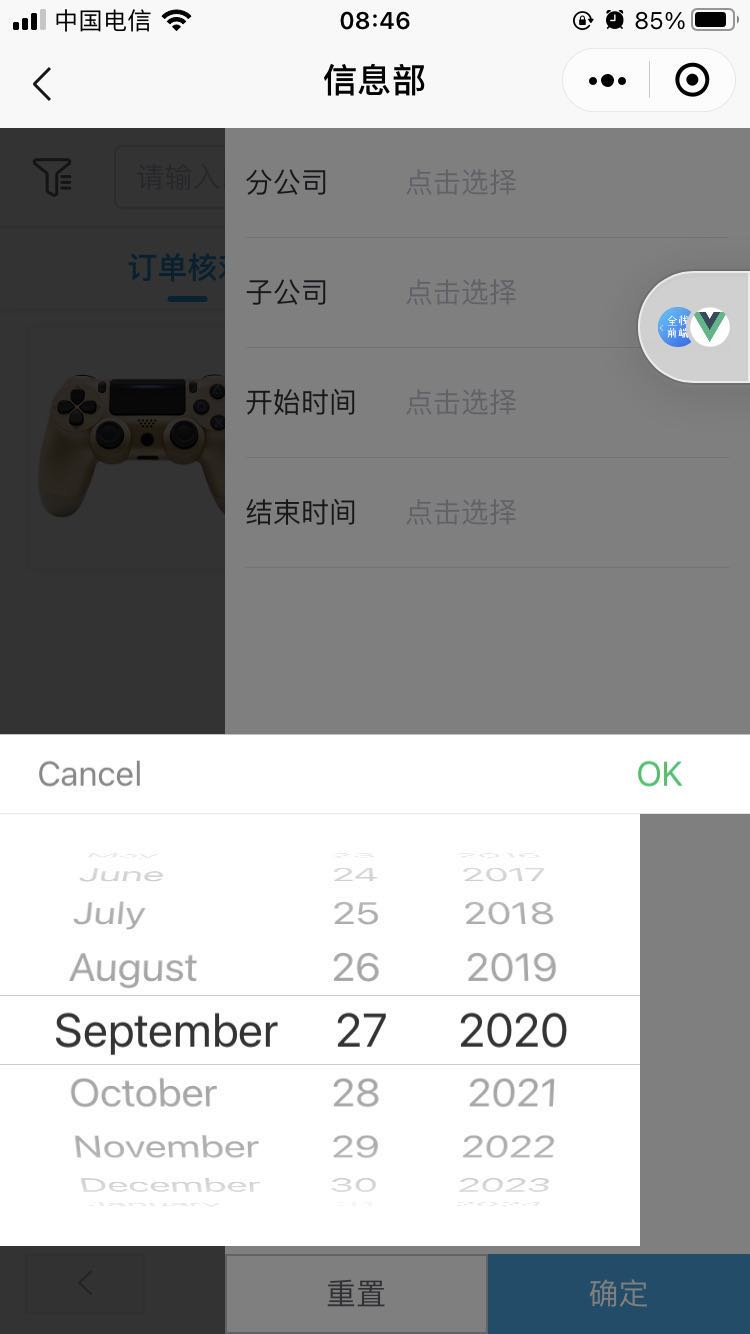The height and width of the screenshot is (1334, 750).
Task: Open the filter funnel icon
Action: [x=52, y=177]
